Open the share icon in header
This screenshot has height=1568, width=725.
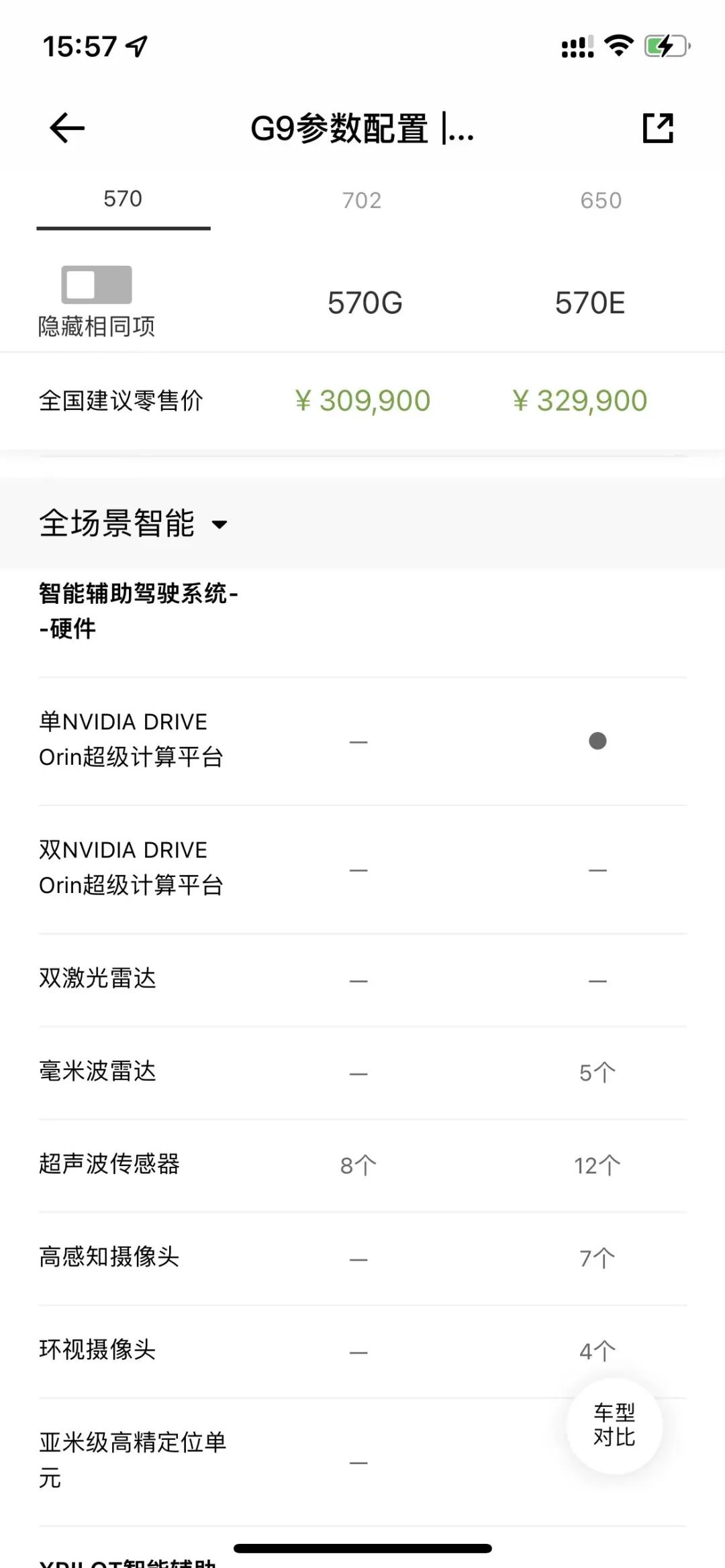[658, 127]
